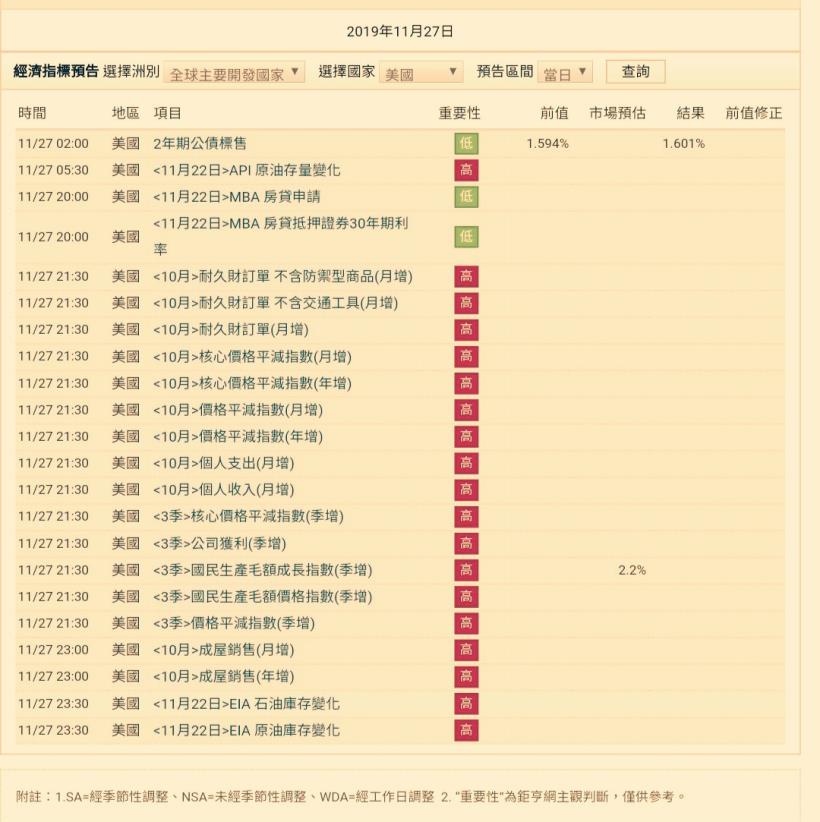Open the country dropdown showing 美國
The image size is (820, 822).
[x=420, y=74]
